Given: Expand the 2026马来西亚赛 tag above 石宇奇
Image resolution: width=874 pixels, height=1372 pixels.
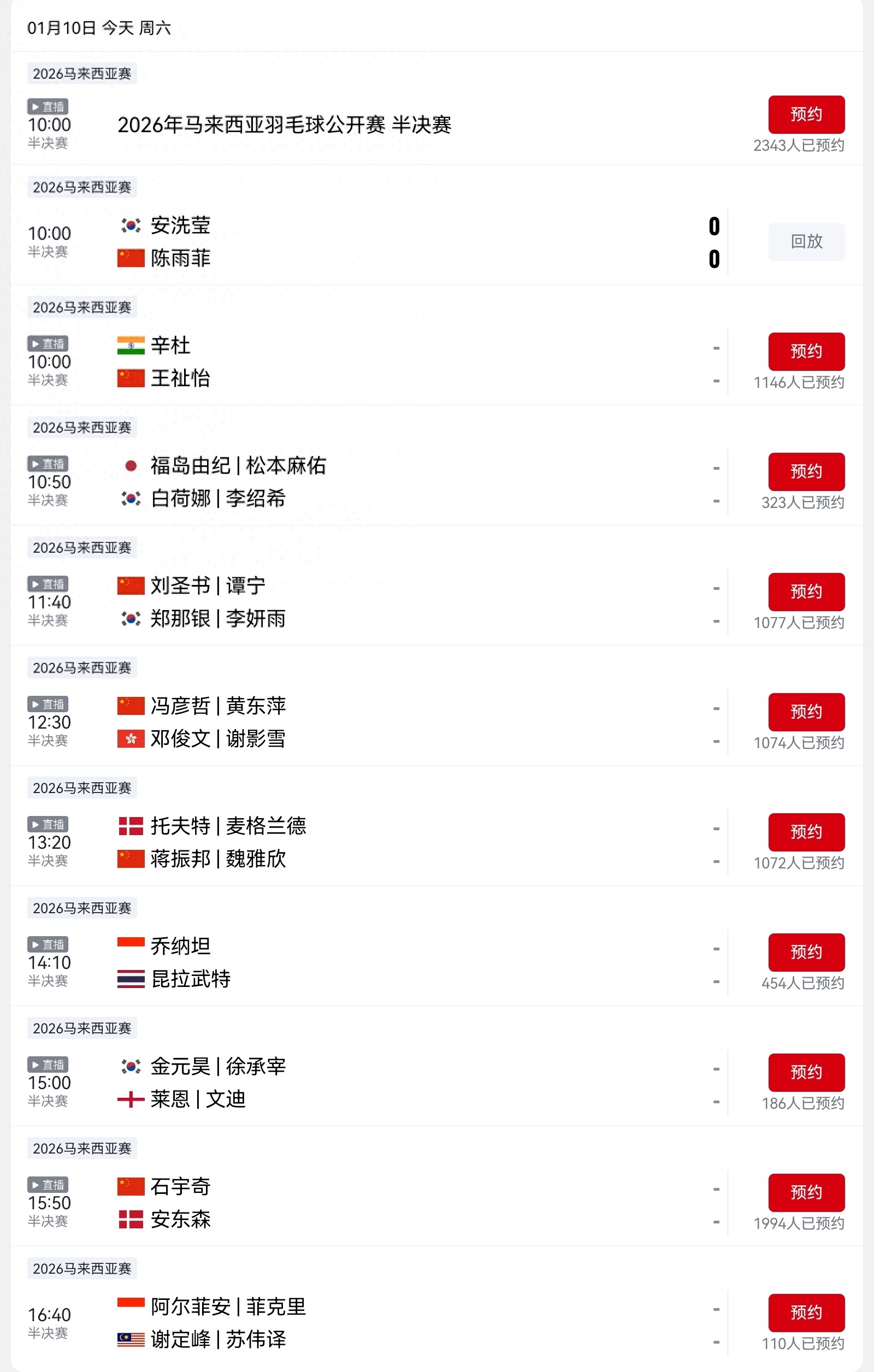Looking at the screenshot, I should pos(82,1149).
